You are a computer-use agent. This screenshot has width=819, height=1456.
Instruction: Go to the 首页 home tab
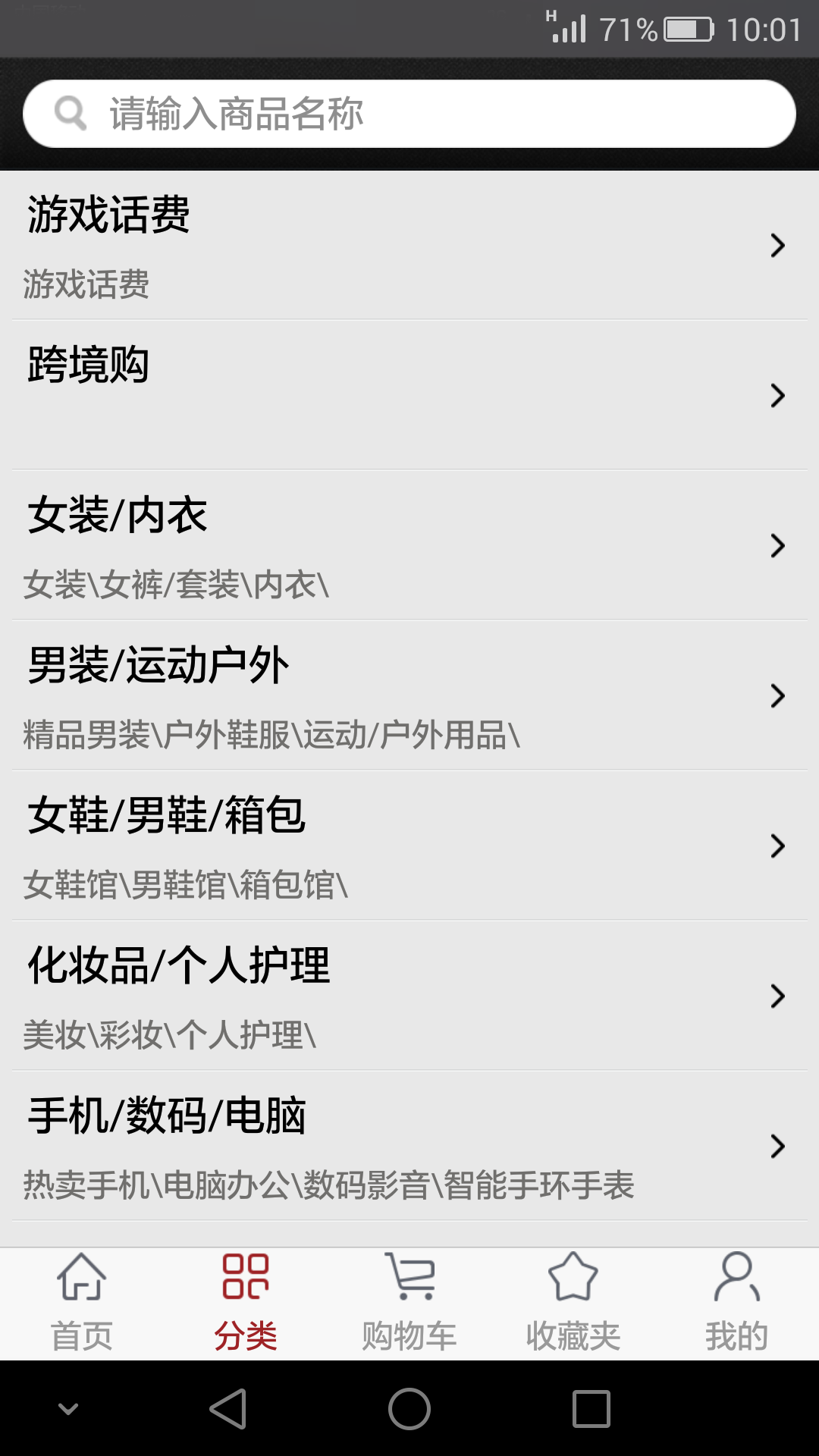pos(82,1304)
